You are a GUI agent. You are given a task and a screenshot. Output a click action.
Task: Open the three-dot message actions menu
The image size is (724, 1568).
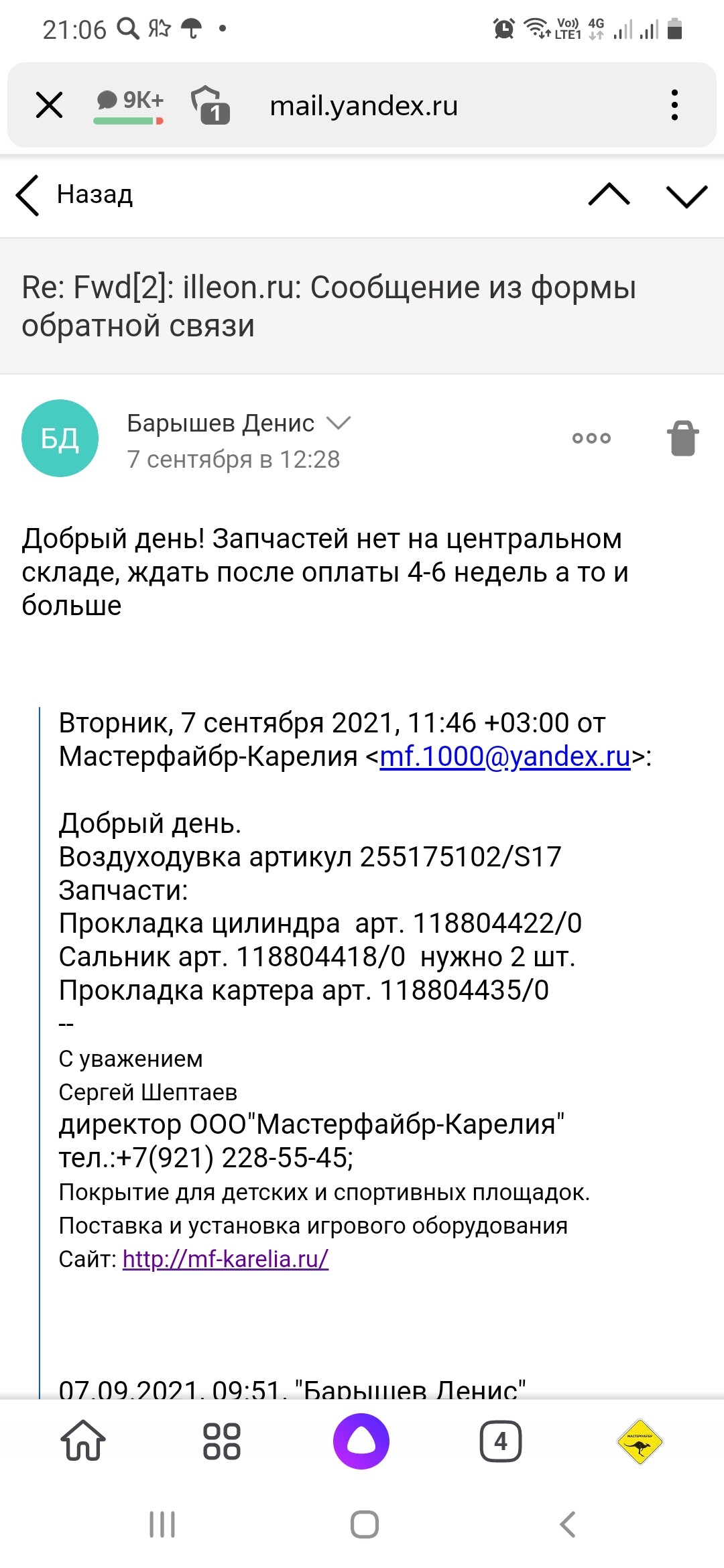point(591,438)
